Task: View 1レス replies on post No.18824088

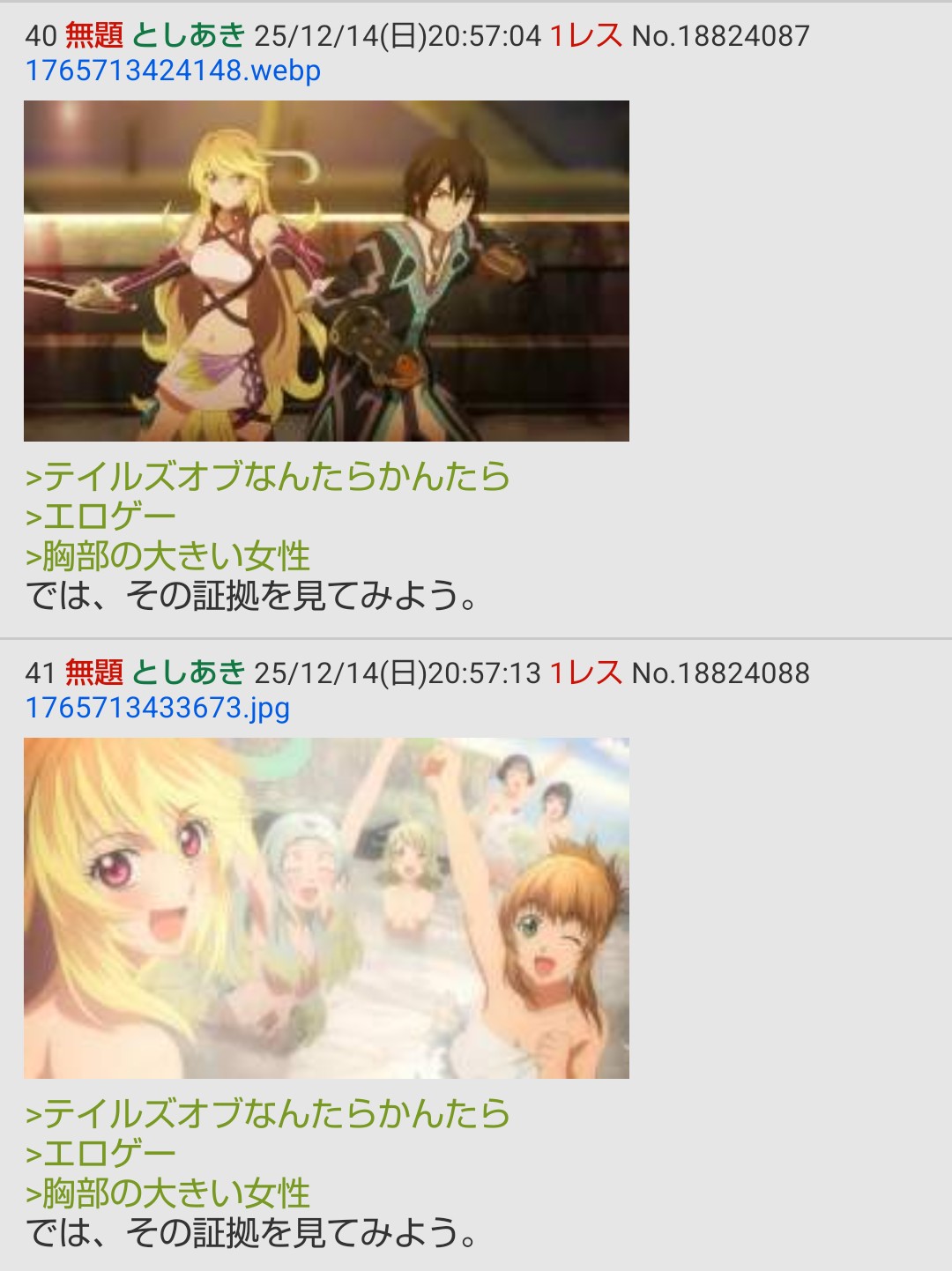Action: pyautogui.click(x=585, y=673)
